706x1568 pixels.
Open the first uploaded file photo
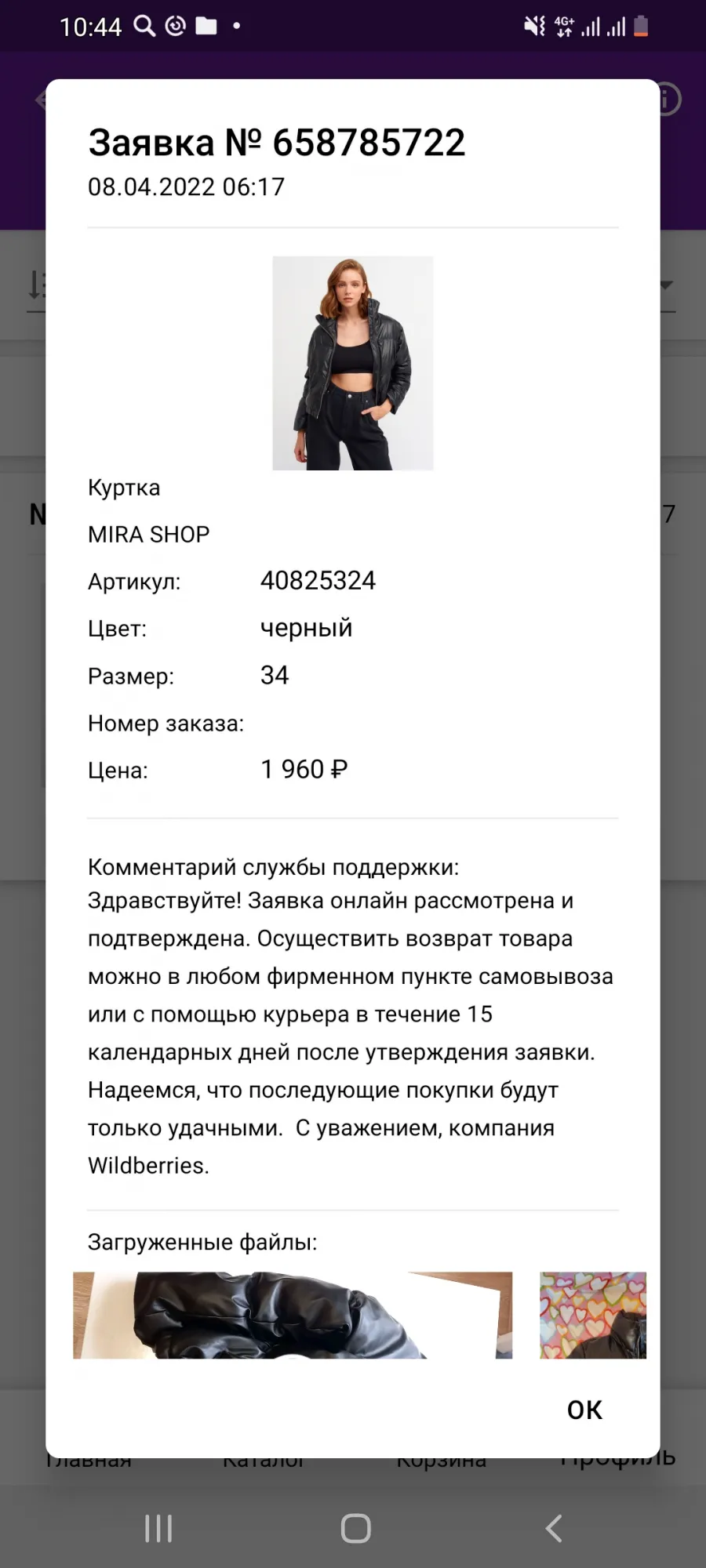pyautogui.click(x=293, y=1315)
